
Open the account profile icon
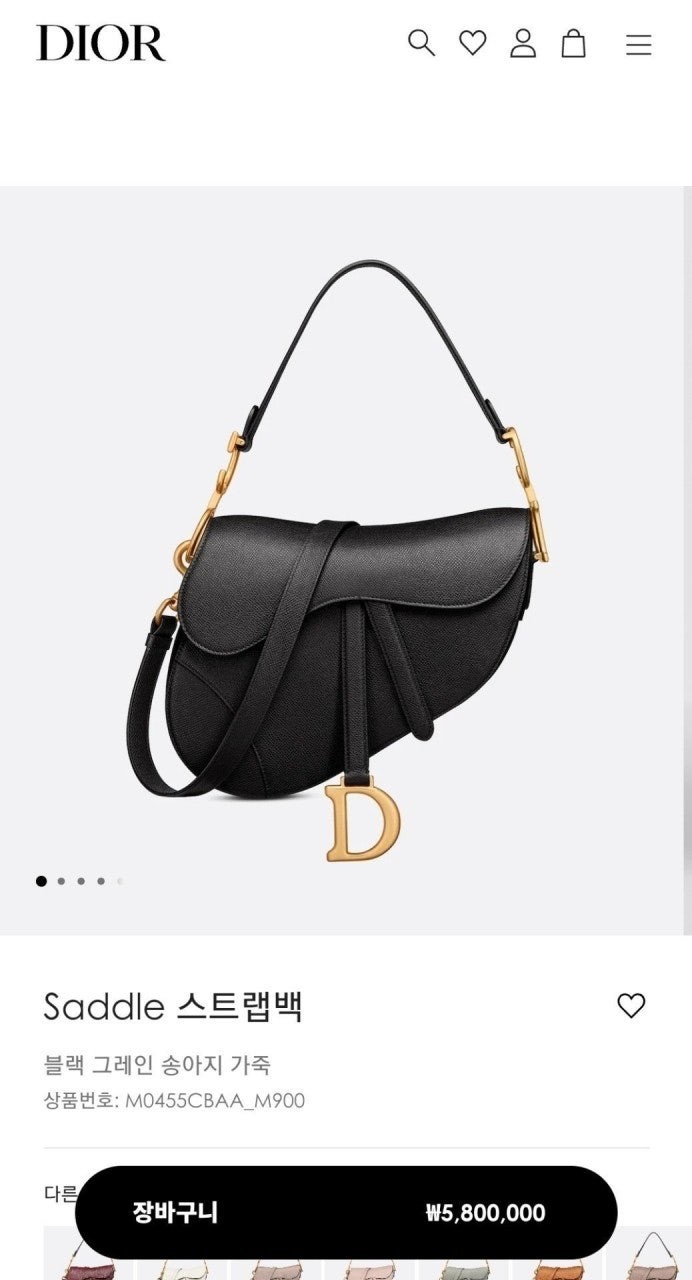[523, 43]
